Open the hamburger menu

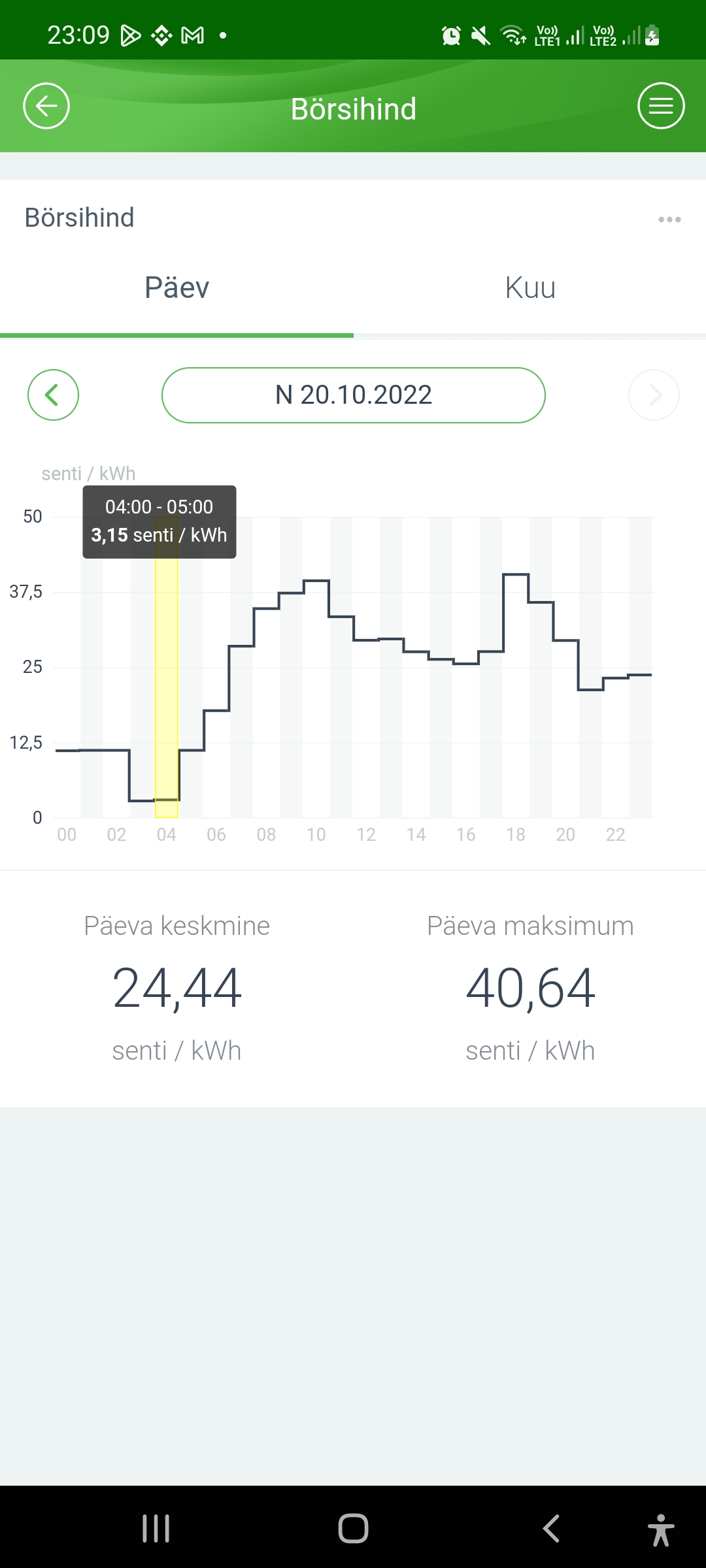(x=661, y=106)
